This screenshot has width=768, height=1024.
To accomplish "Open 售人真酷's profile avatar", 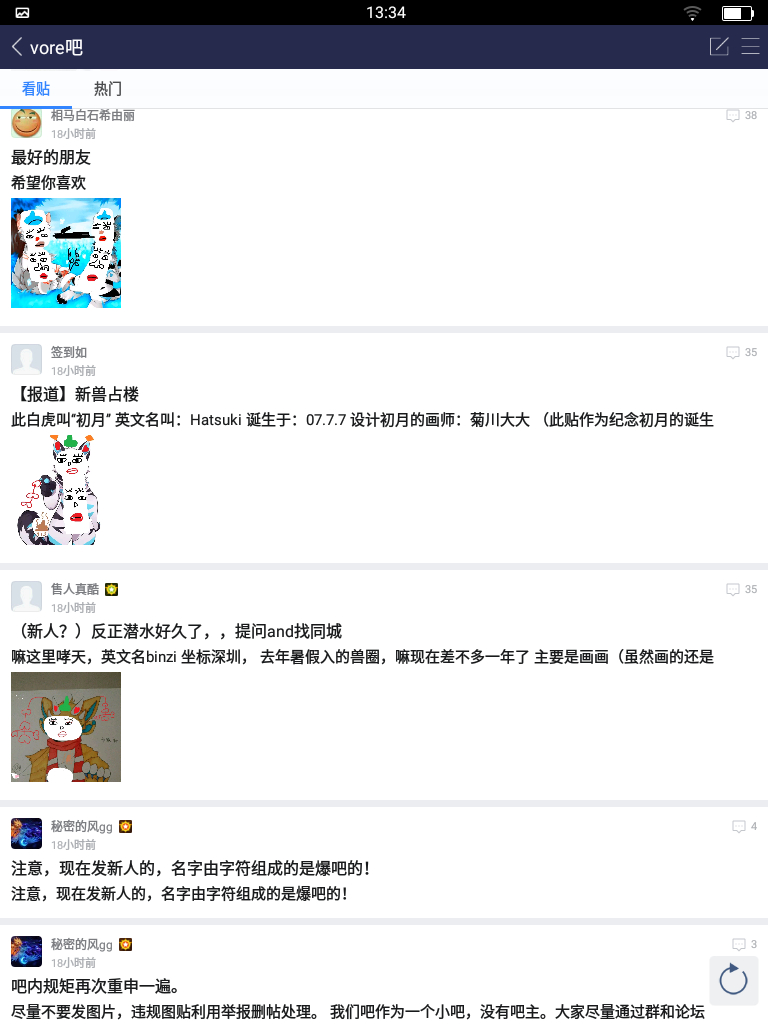I will pos(26,597).
